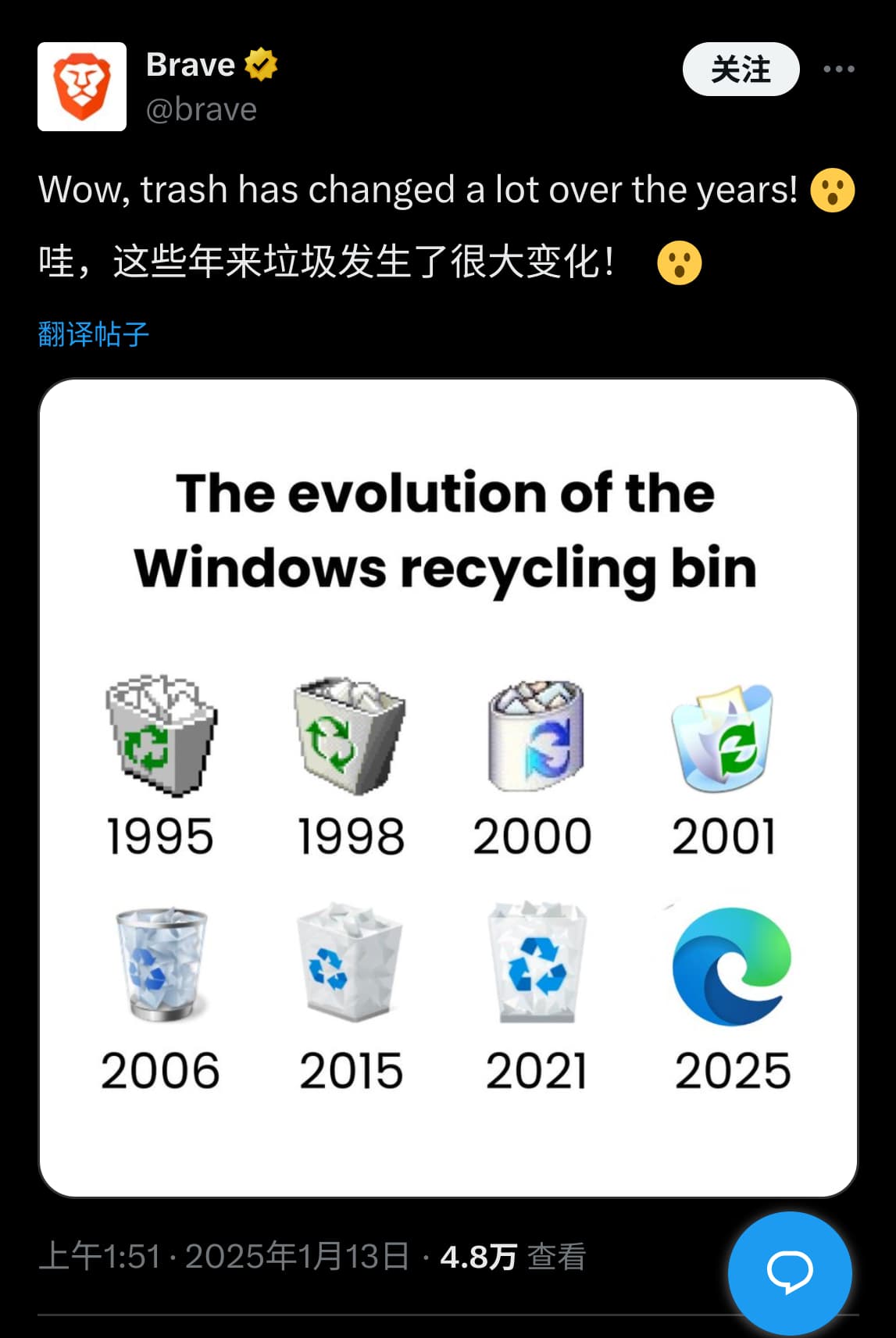The width and height of the screenshot is (896, 1338).
Task: Open Brave's profile avatar
Action: coord(82,87)
